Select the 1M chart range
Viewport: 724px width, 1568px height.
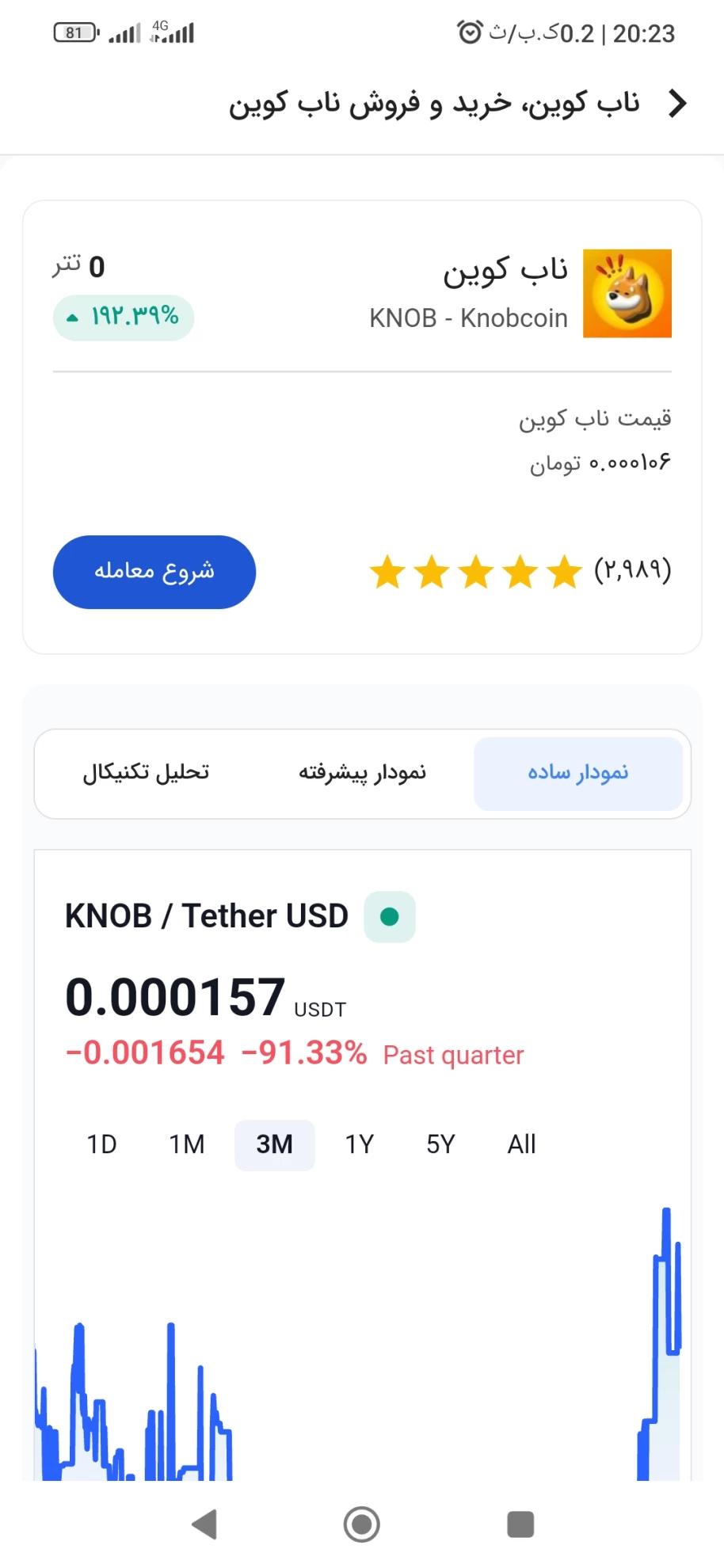point(187,1144)
